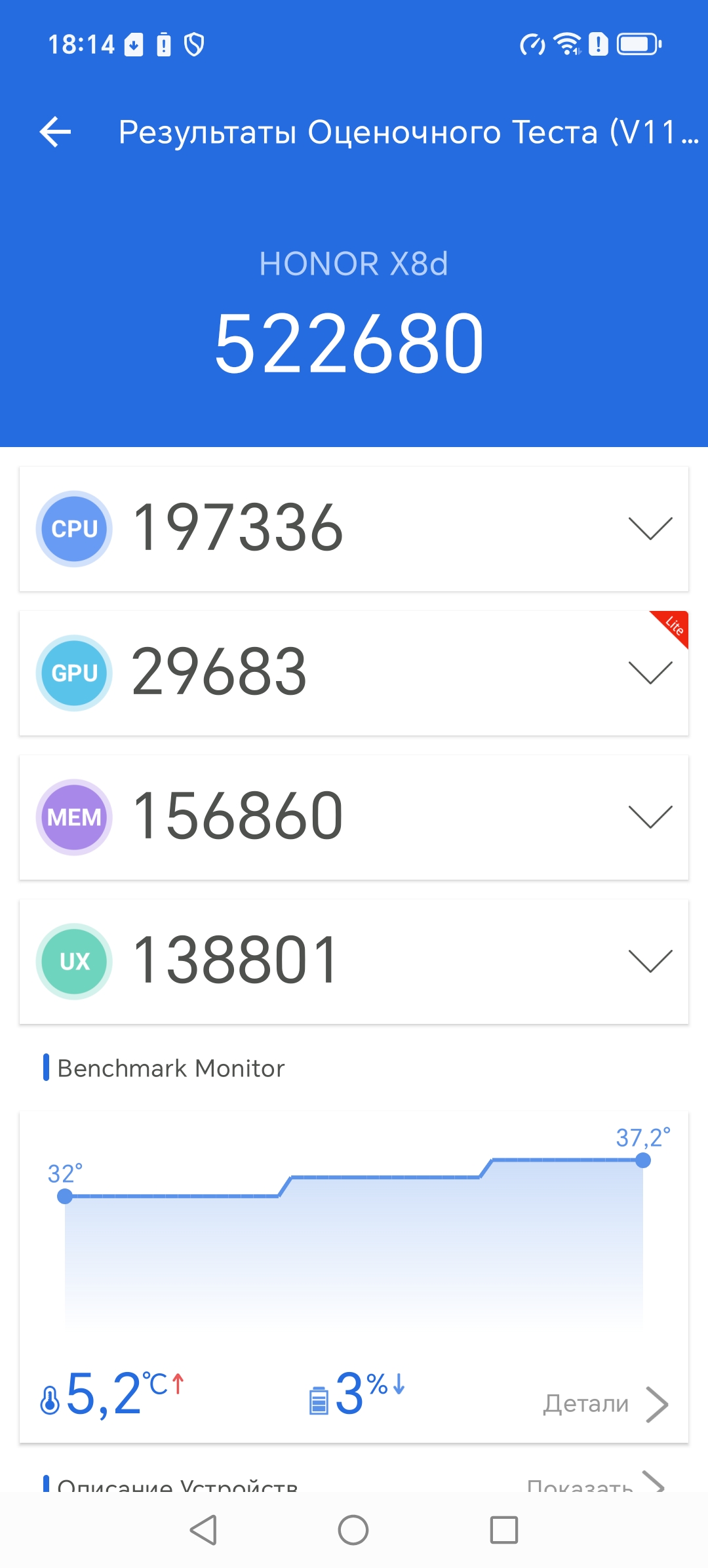The image size is (708, 1568).
Task: Open the recent apps overview
Action: pos(504,1531)
